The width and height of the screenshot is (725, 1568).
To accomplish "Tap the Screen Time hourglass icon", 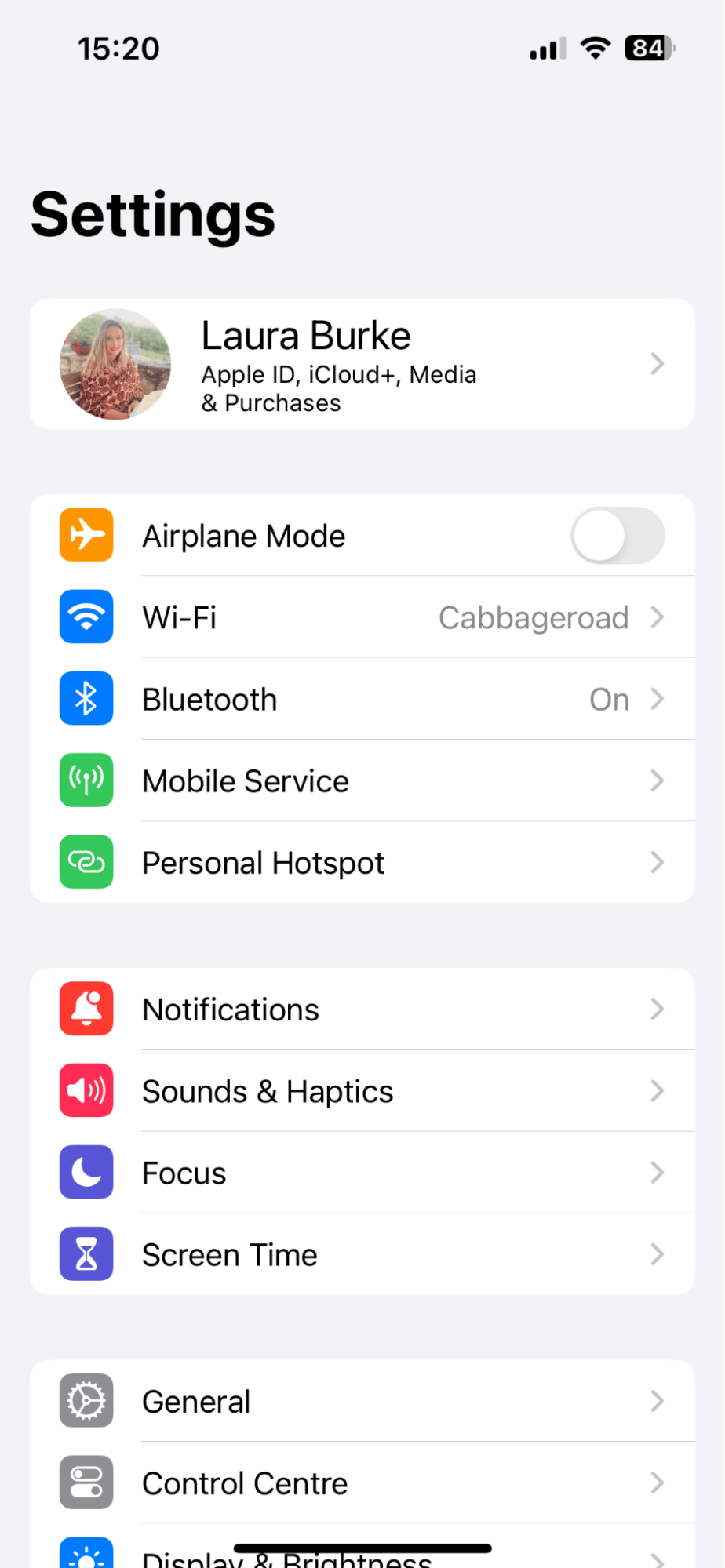I will [x=86, y=1254].
